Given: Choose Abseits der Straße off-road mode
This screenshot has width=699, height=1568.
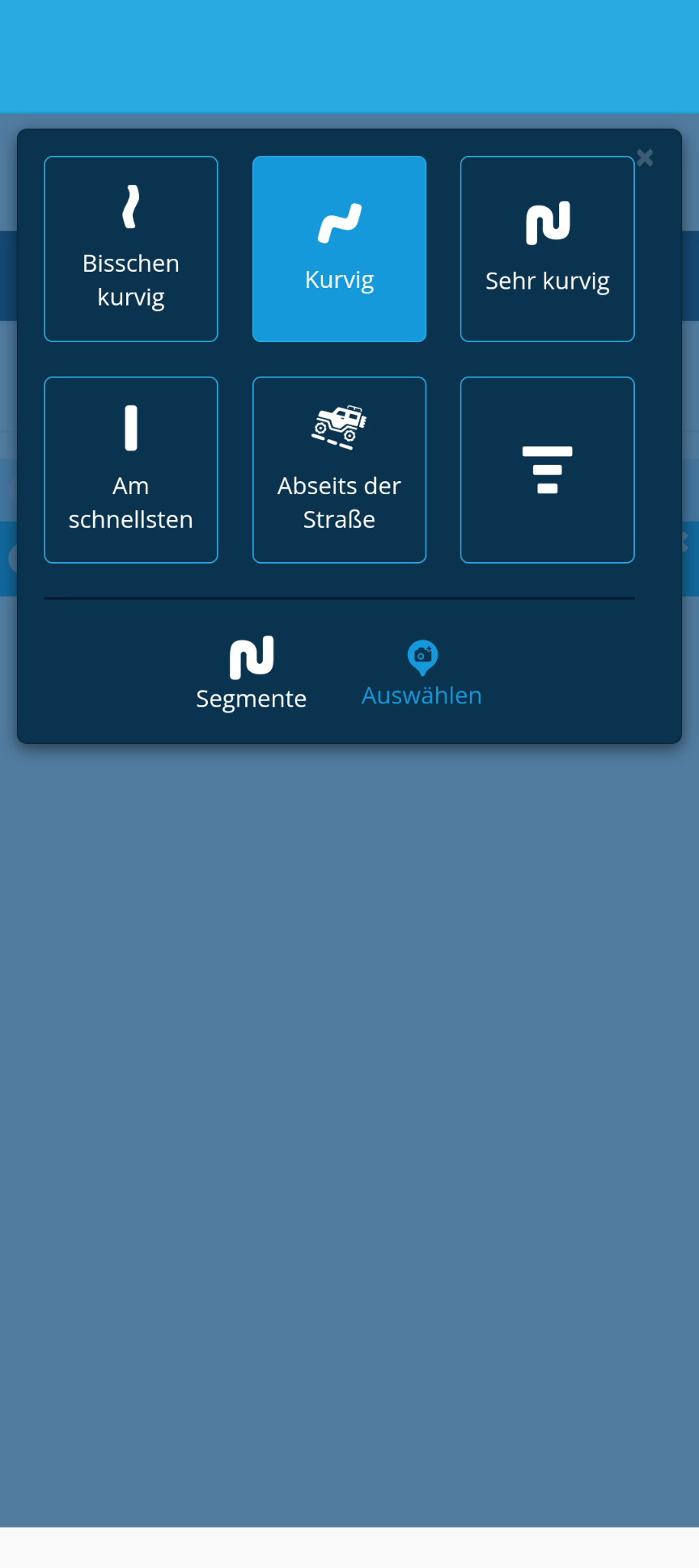Looking at the screenshot, I should click(x=339, y=470).
